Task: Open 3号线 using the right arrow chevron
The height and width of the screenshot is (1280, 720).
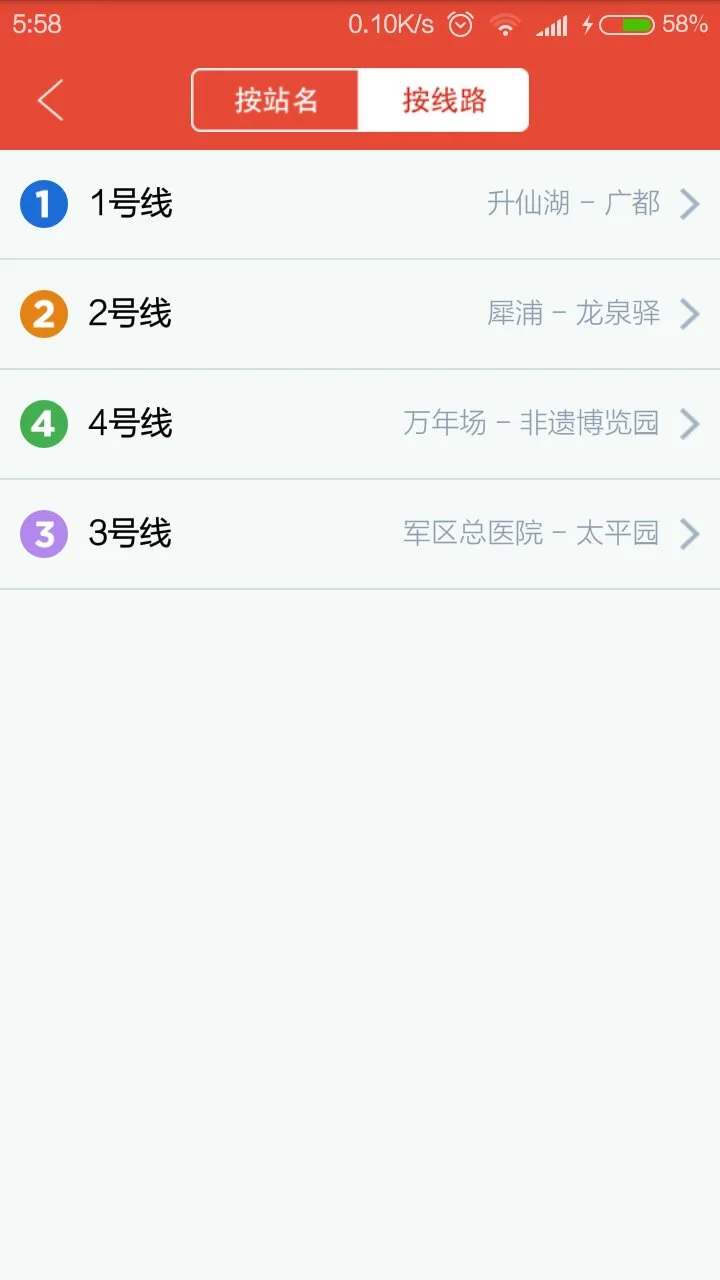Action: tap(690, 533)
